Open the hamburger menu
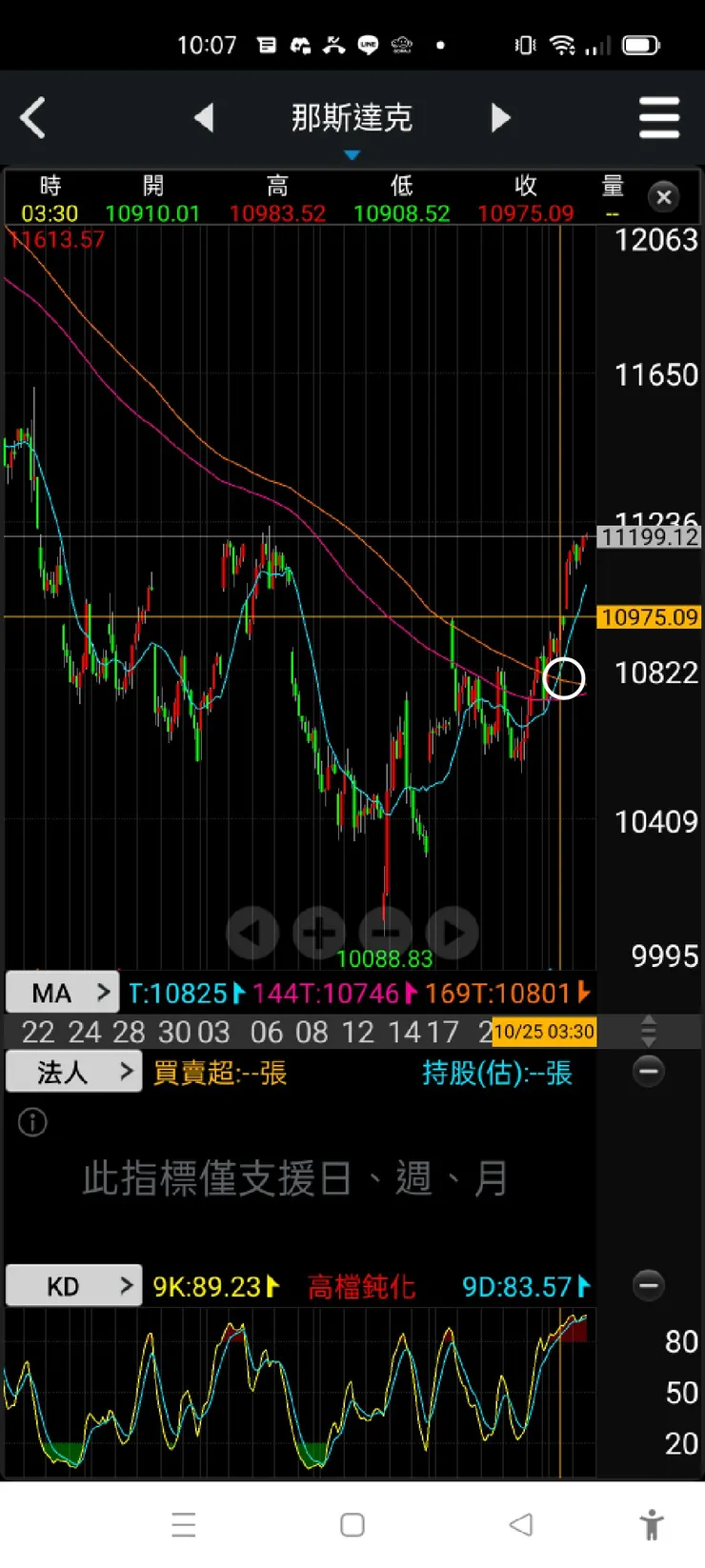Viewport: 705px width, 1568px height. click(x=658, y=118)
